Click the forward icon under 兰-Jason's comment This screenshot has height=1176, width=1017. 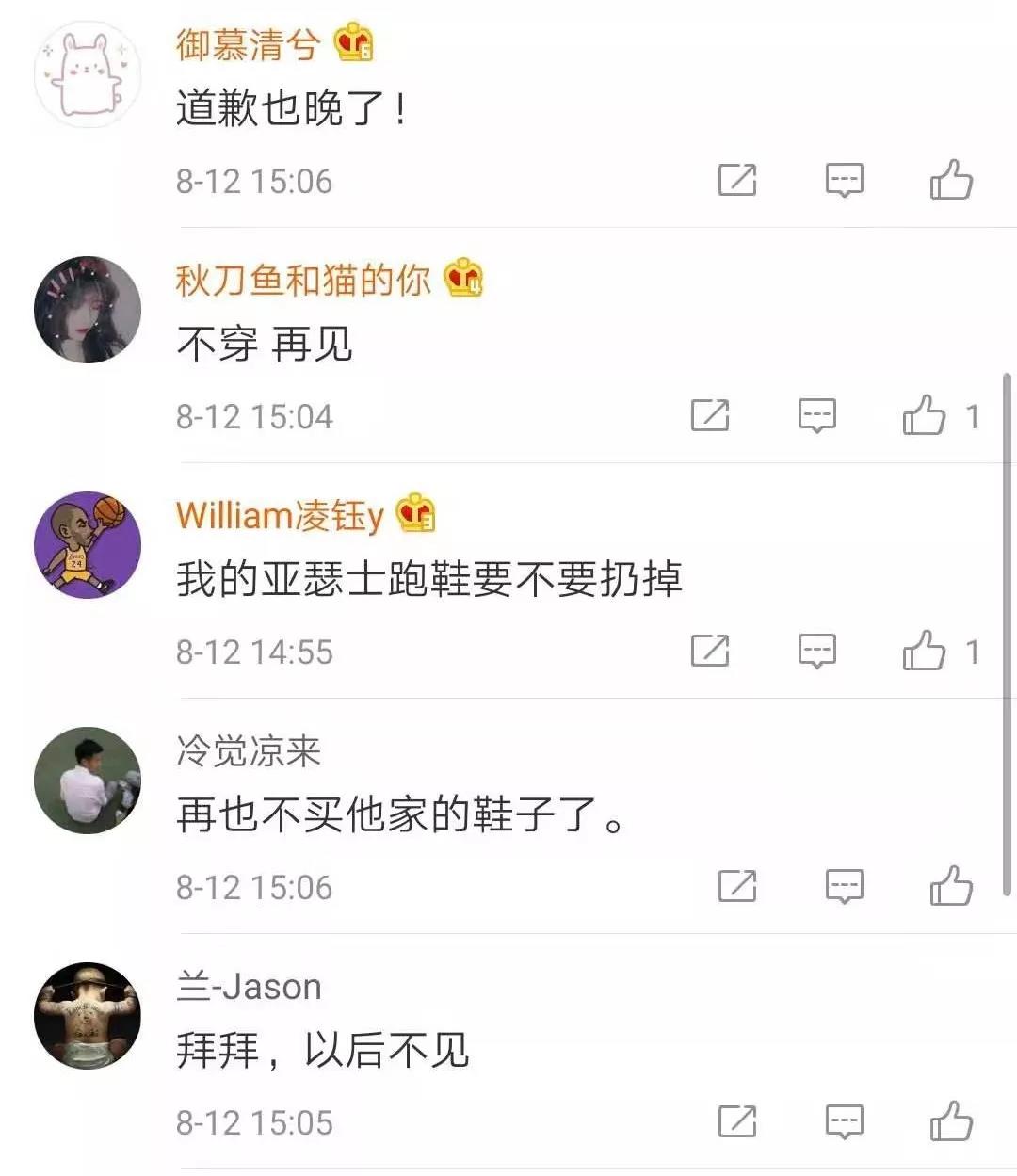coord(737,1121)
